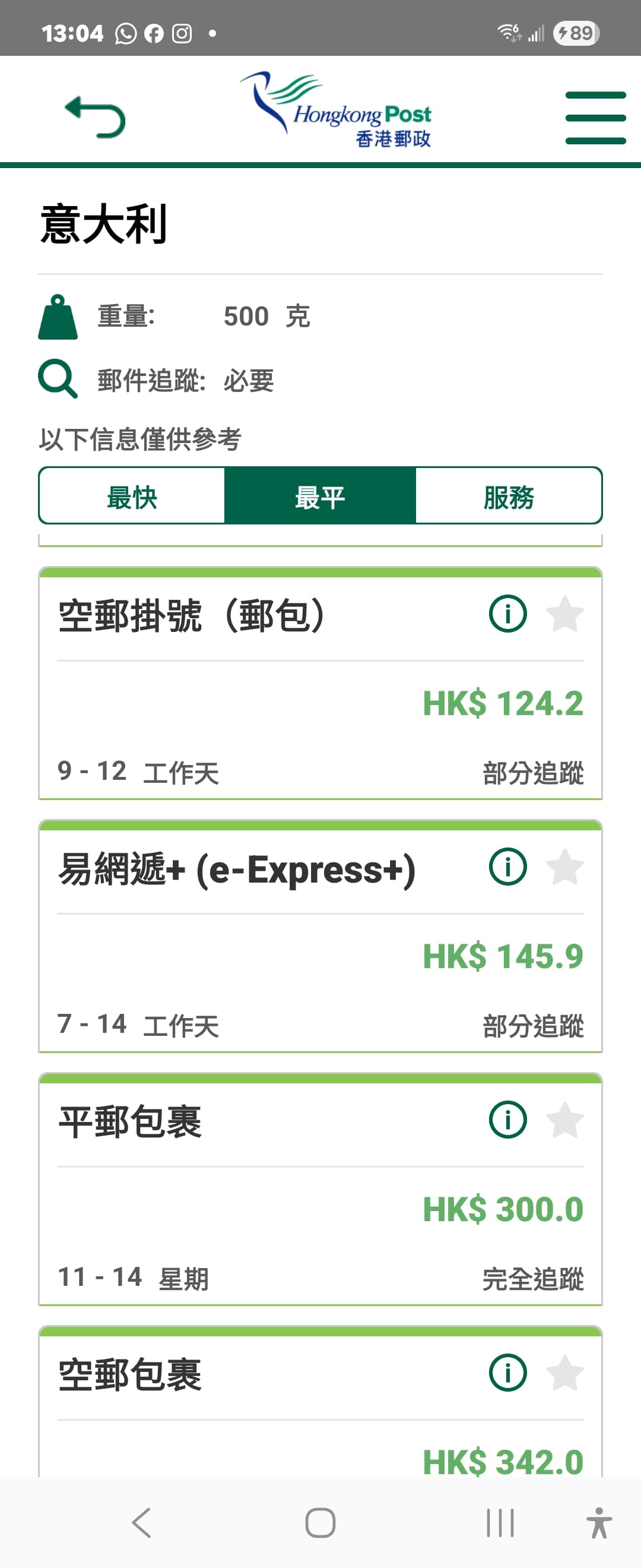View info about 平郵包裹
Image resolution: width=641 pixels, height=1568 pixels.
(507, 1119)
